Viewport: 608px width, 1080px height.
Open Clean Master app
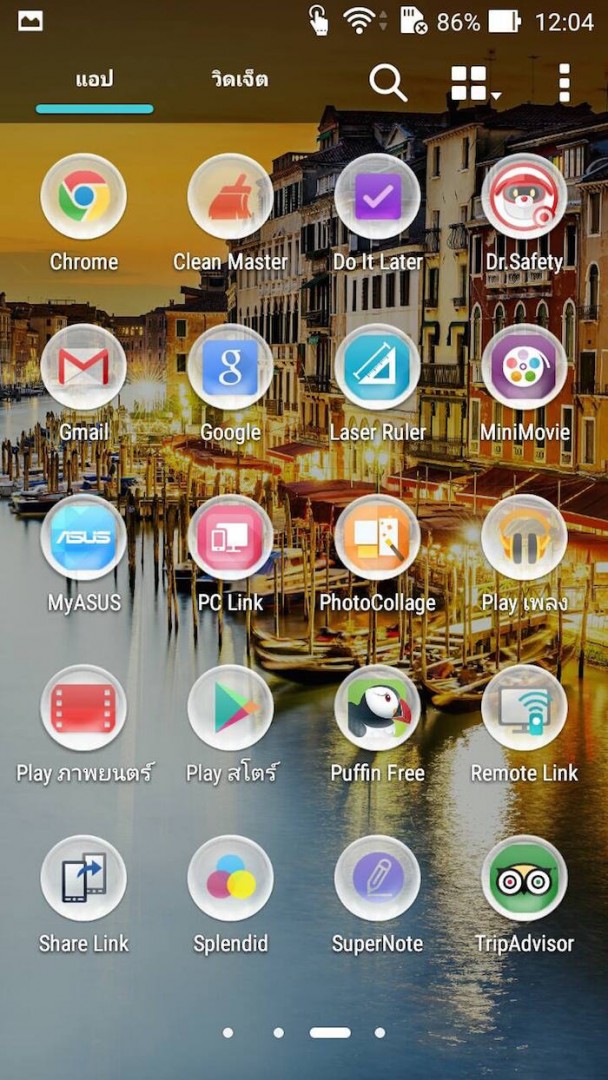tap(230, 197)
